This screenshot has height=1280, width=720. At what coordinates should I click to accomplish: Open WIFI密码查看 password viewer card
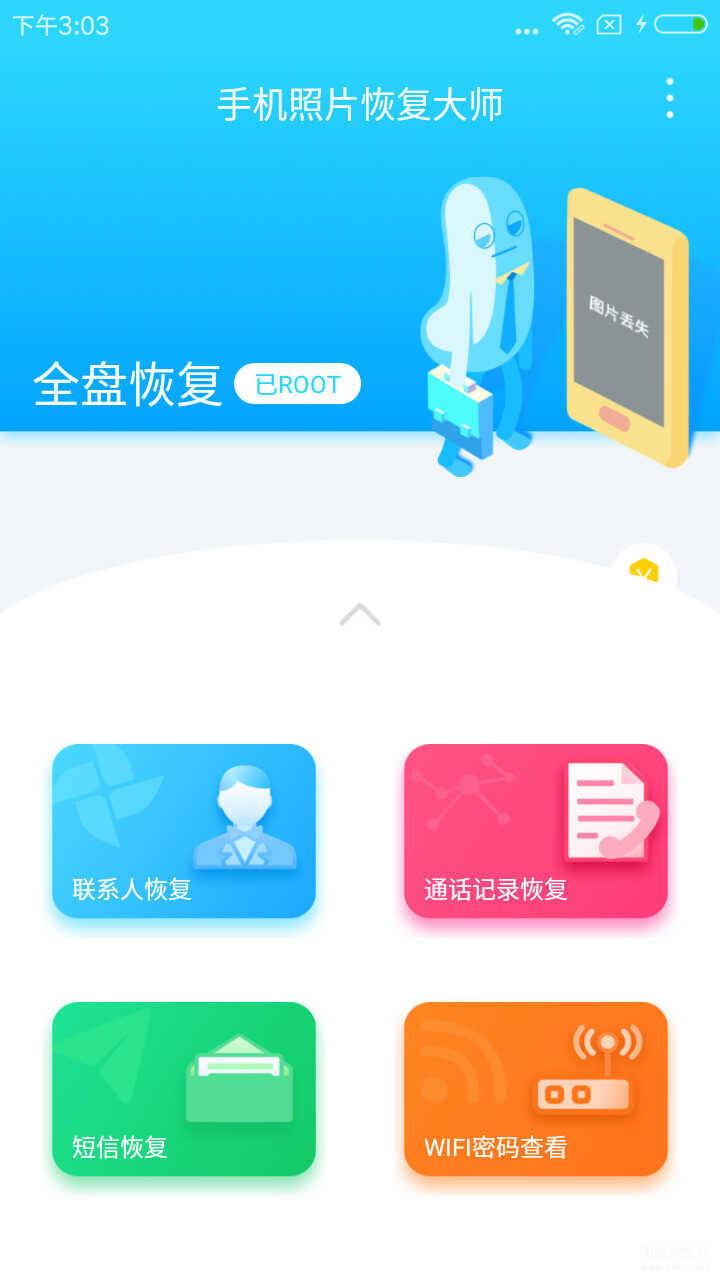point(536,1089)
